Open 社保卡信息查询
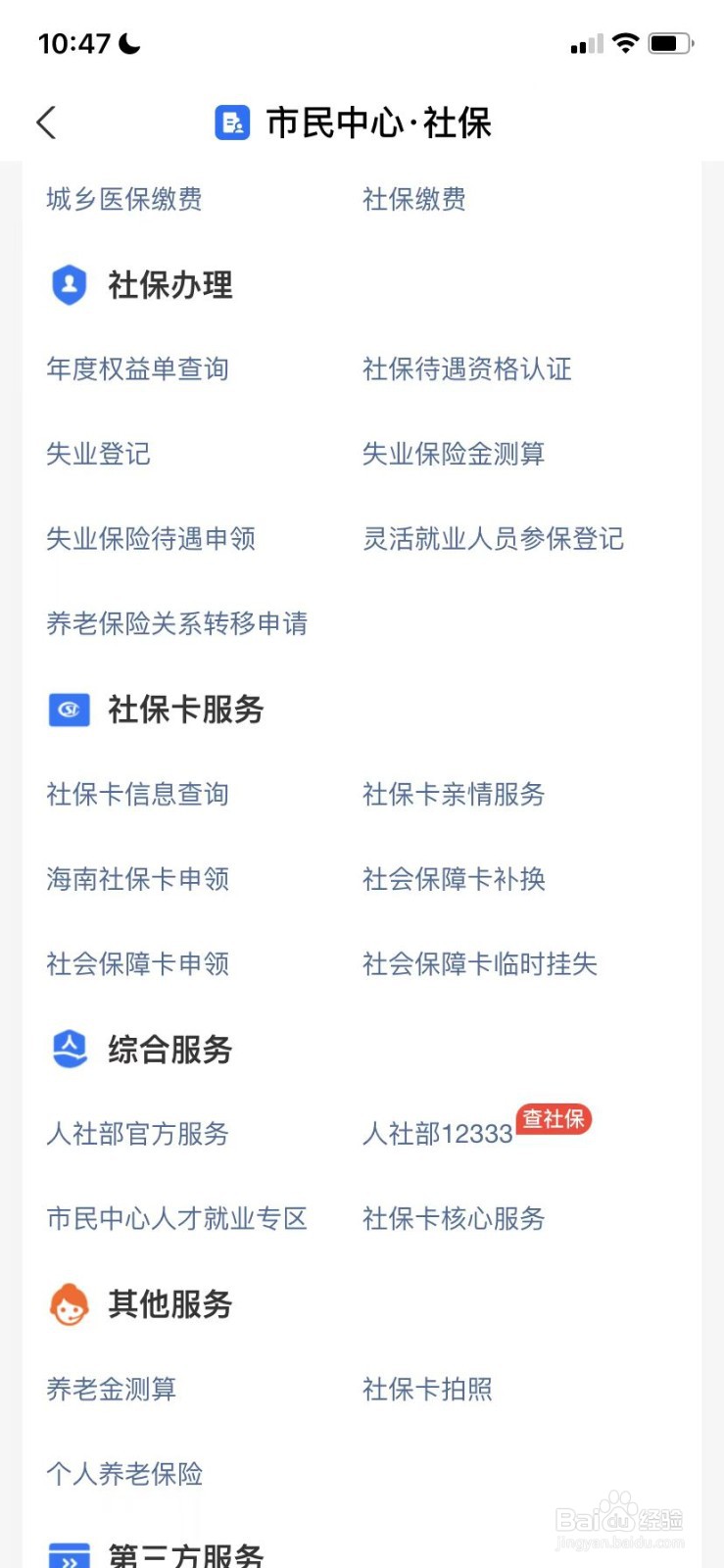 pos(137,794)
